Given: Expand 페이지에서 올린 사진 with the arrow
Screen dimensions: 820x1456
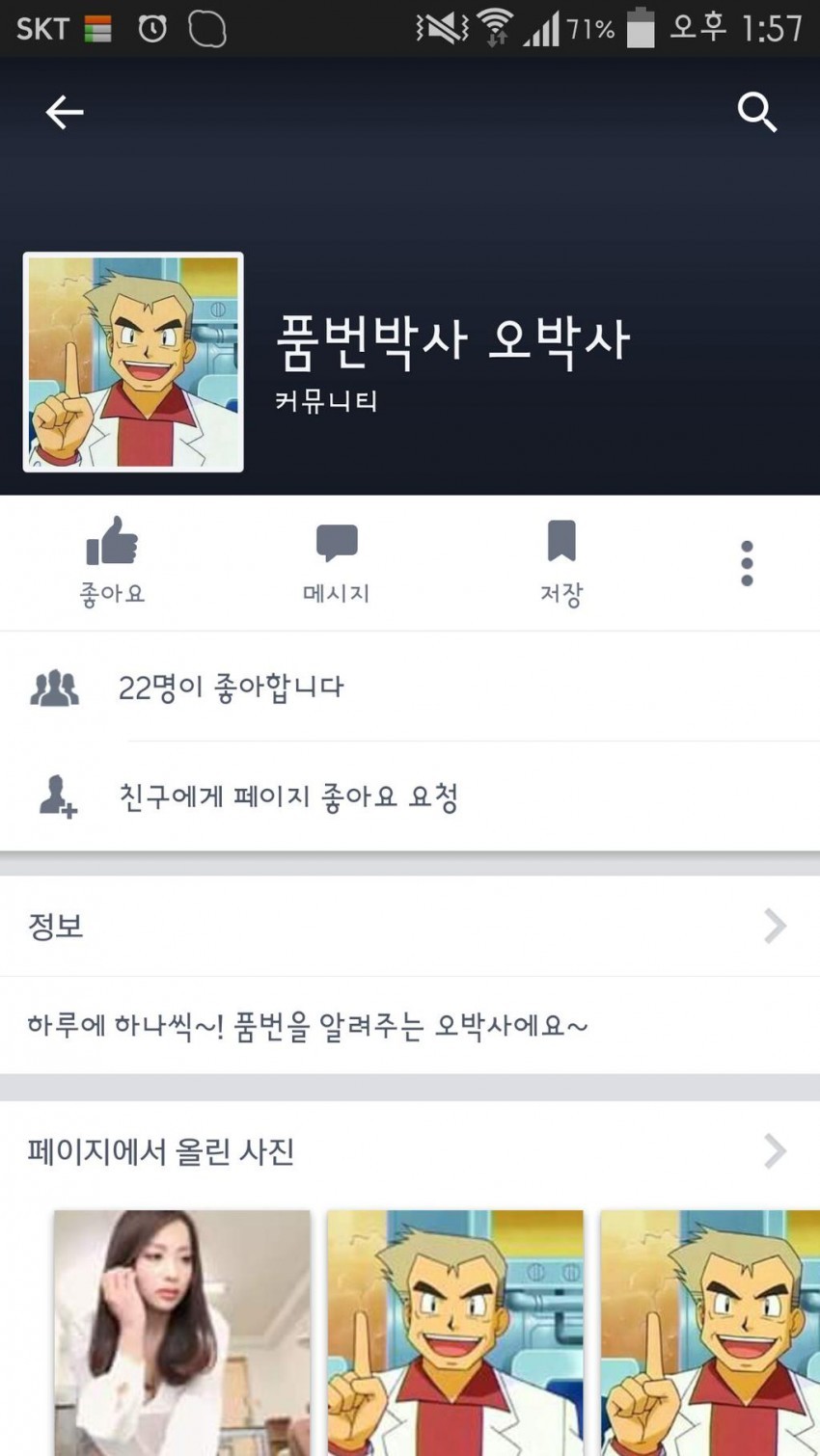Looking at the screenshot, I should (x=774, y=1150).
